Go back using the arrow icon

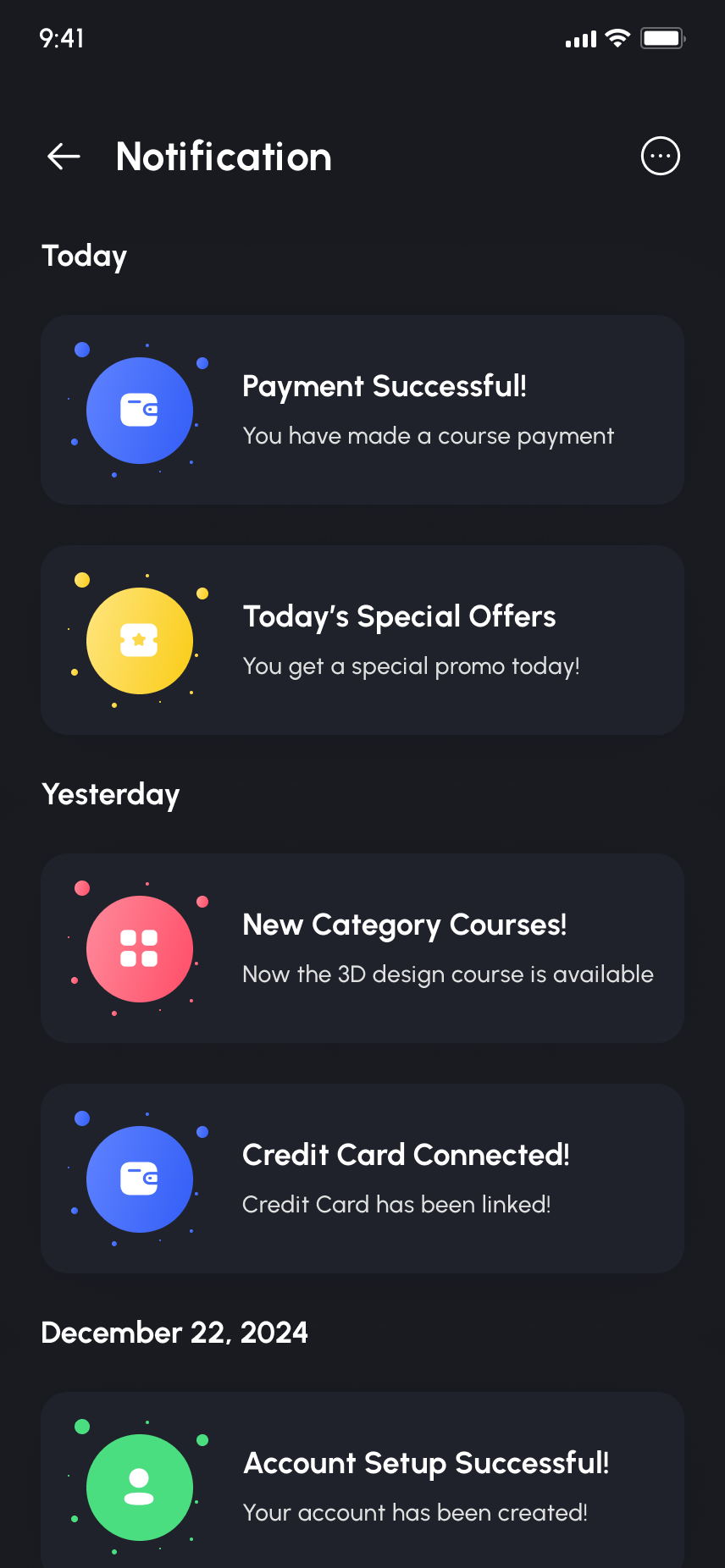64,157
